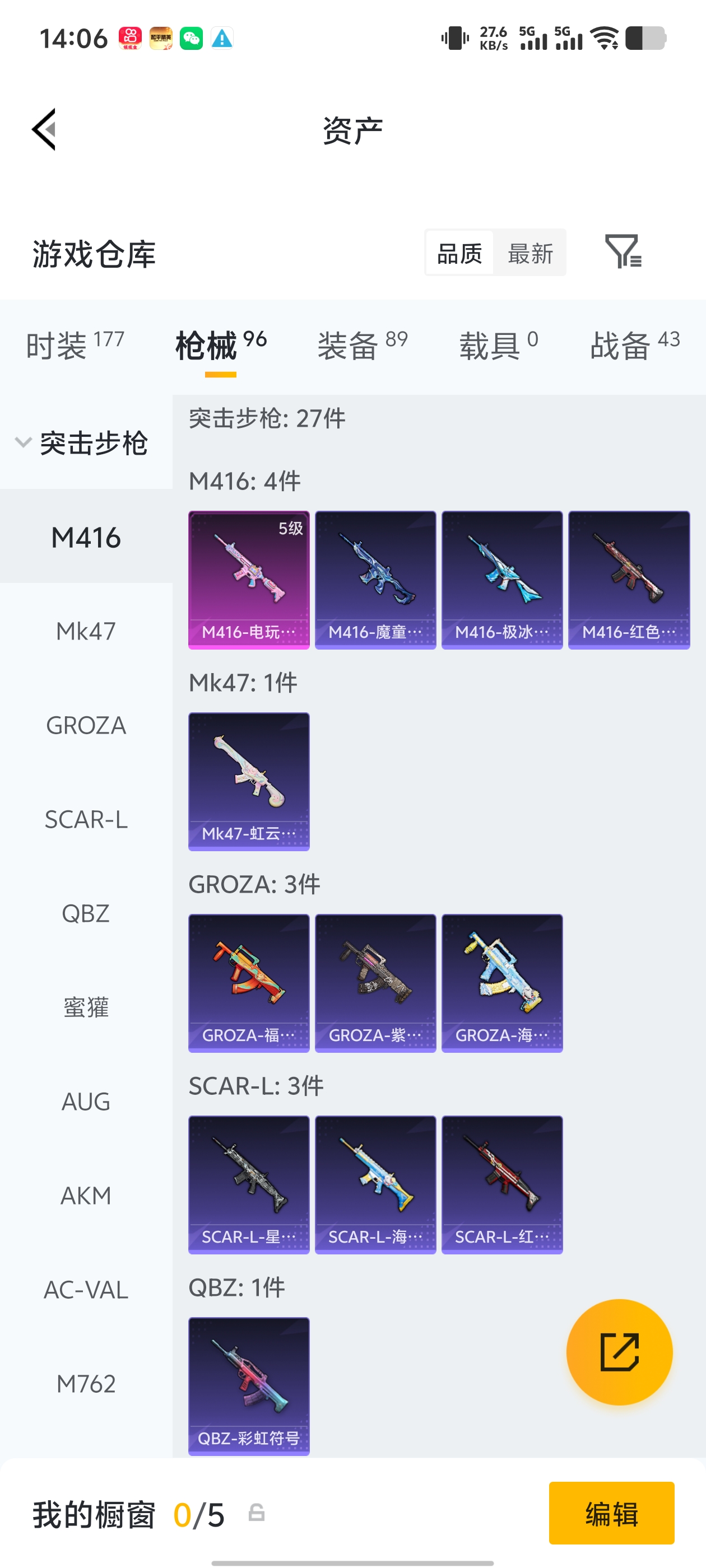Select the 品质 sorting option
The height and width of the screenshot is (1568, 706).
pos(459,253)
